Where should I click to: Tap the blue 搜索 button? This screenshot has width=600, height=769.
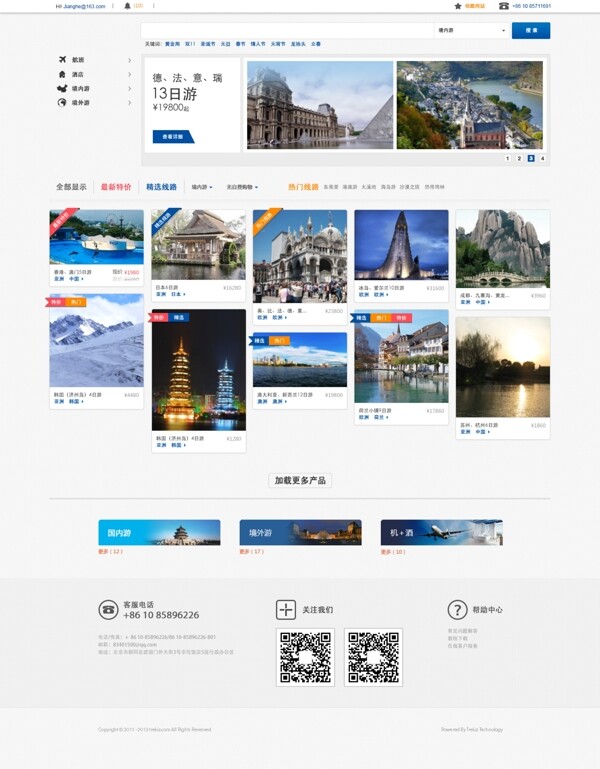[x=530, y=31]
